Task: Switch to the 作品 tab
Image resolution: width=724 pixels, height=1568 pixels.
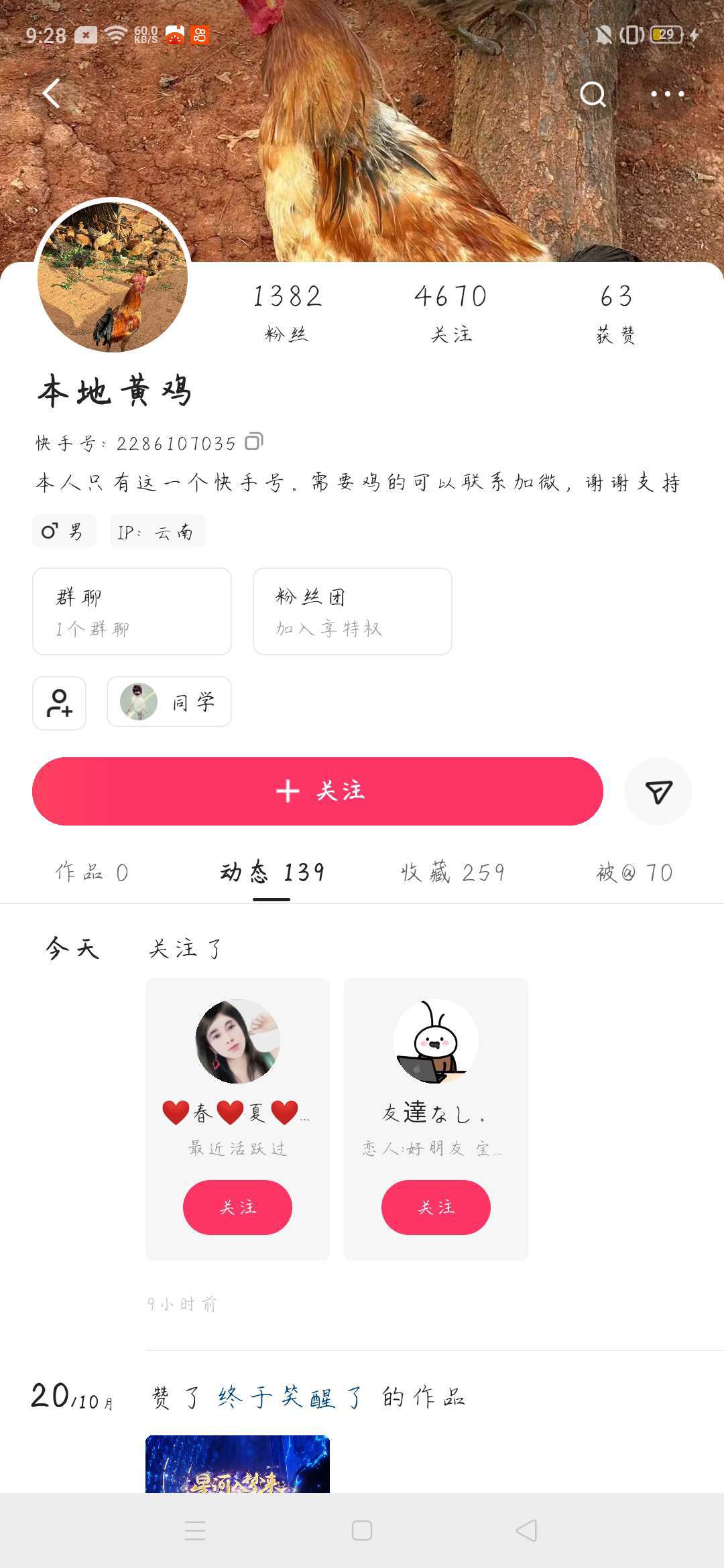Action: coord(92,872)
